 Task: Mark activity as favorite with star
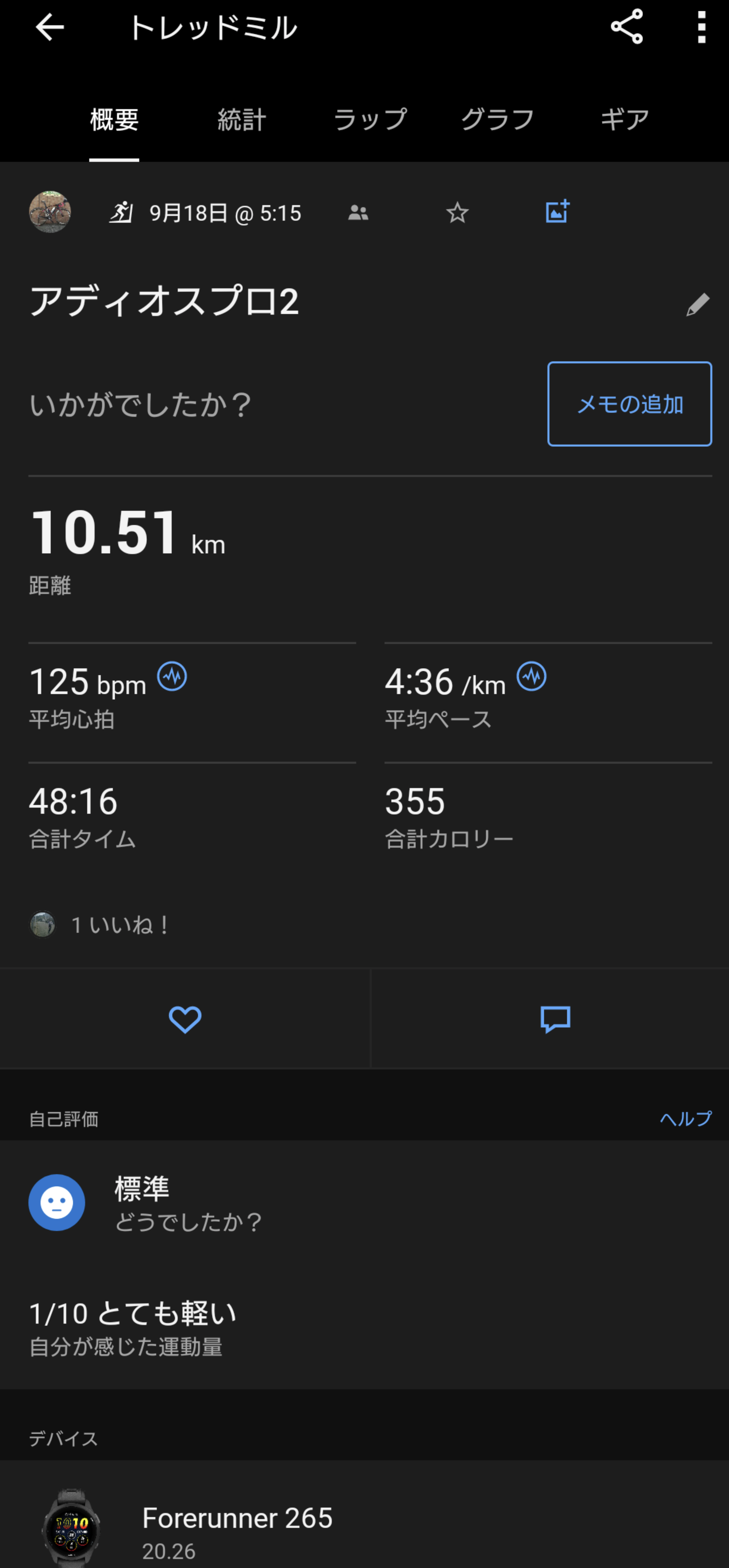457,213
